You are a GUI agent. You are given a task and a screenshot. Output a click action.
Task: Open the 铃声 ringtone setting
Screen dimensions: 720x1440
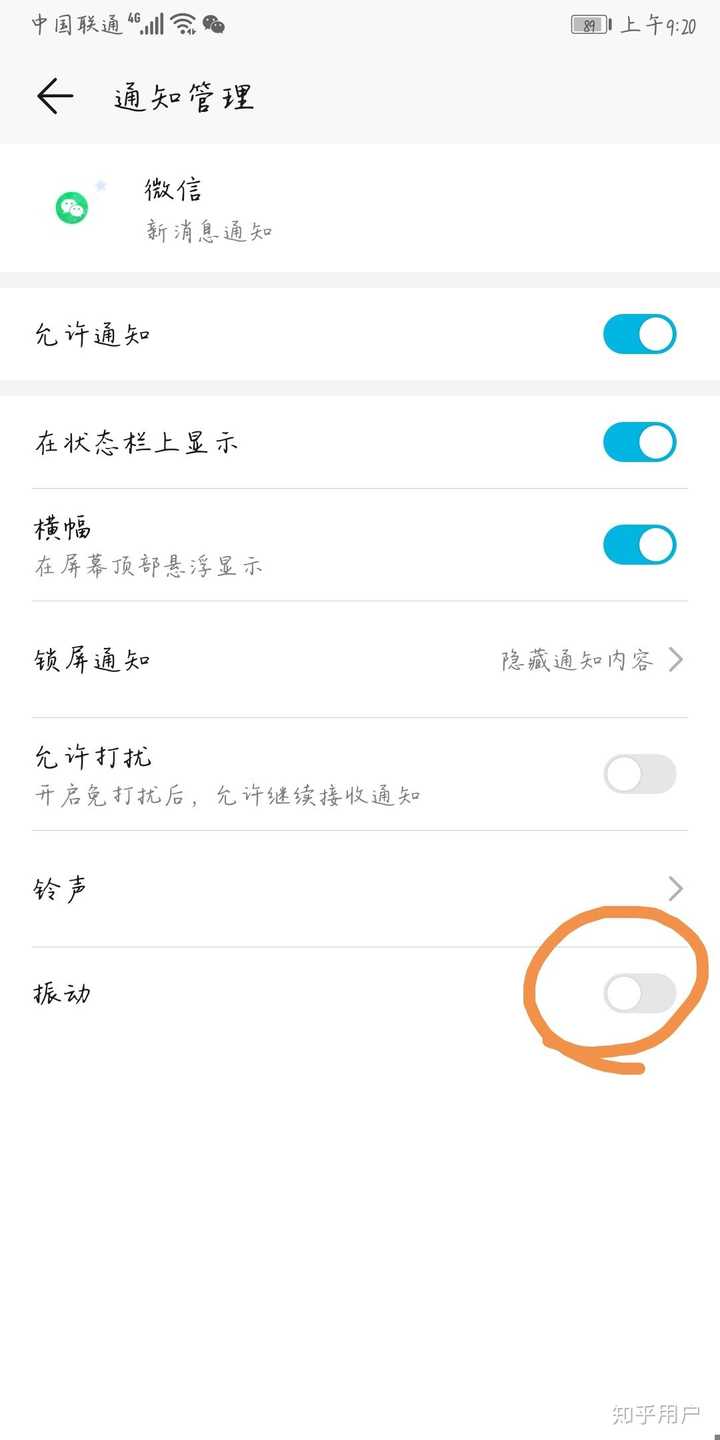[x=360, y=888]
